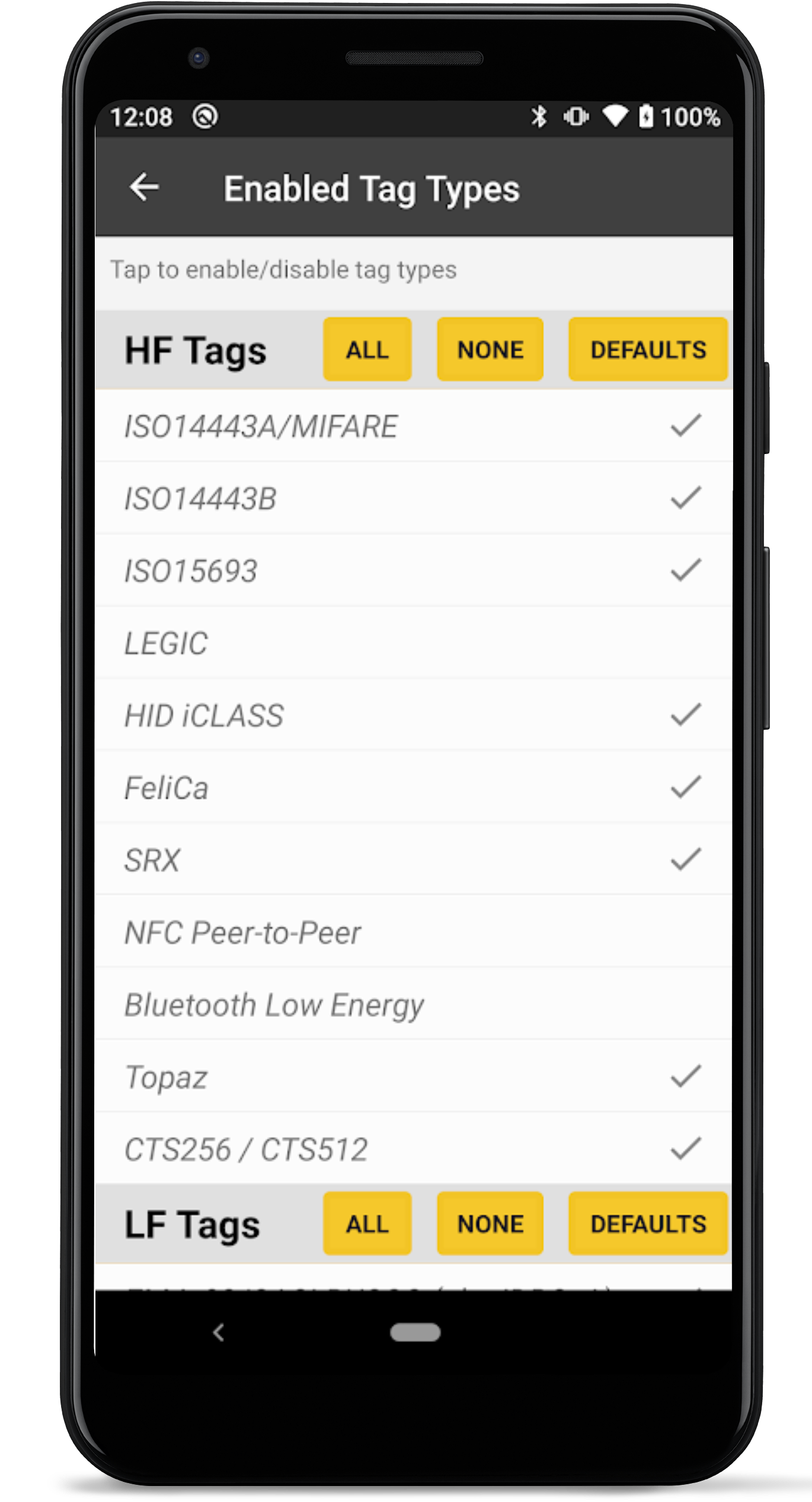Select NONE for LF Tags
The height and width of the screenshot is (1502, 812).
tap(490, 1223)
